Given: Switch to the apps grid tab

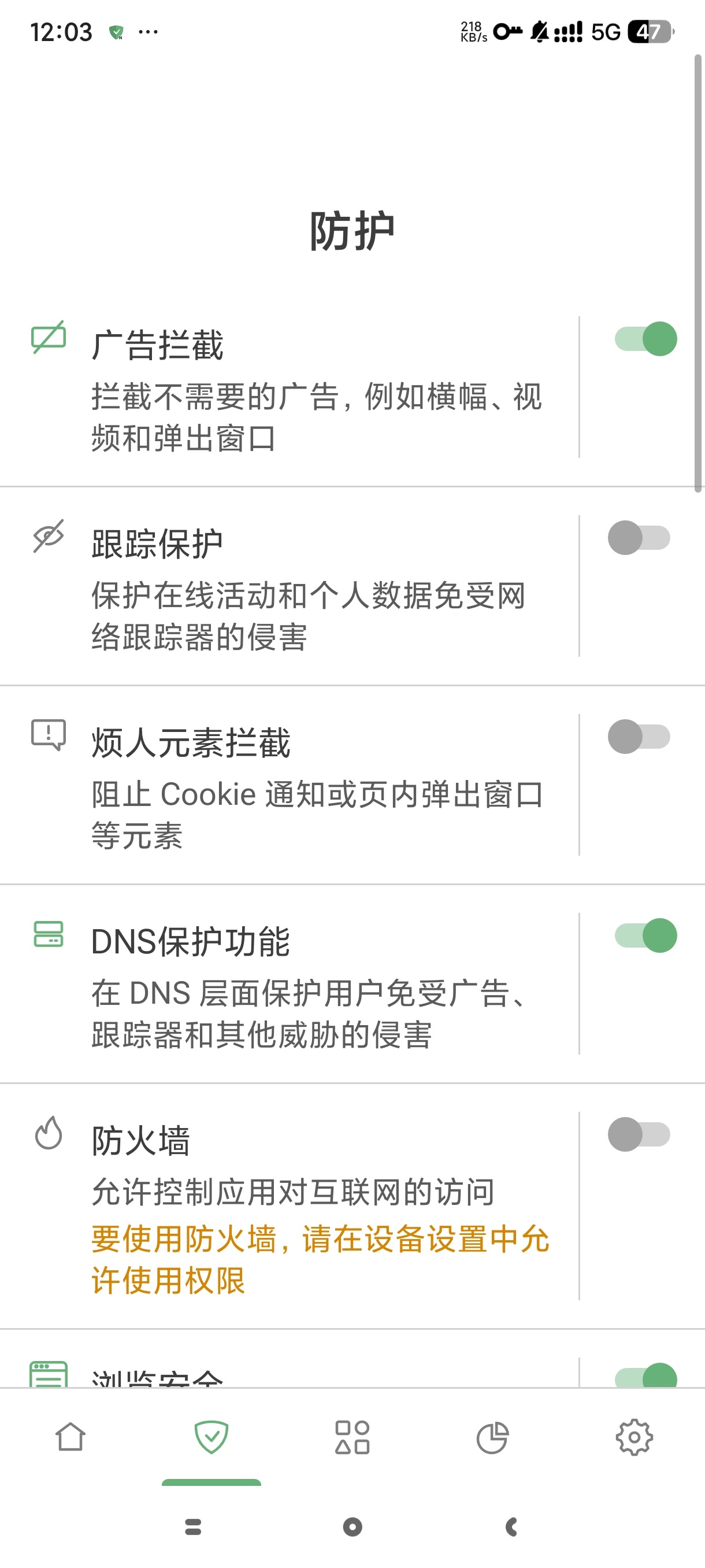Looking at the screenshot, I should (352, 1438).
